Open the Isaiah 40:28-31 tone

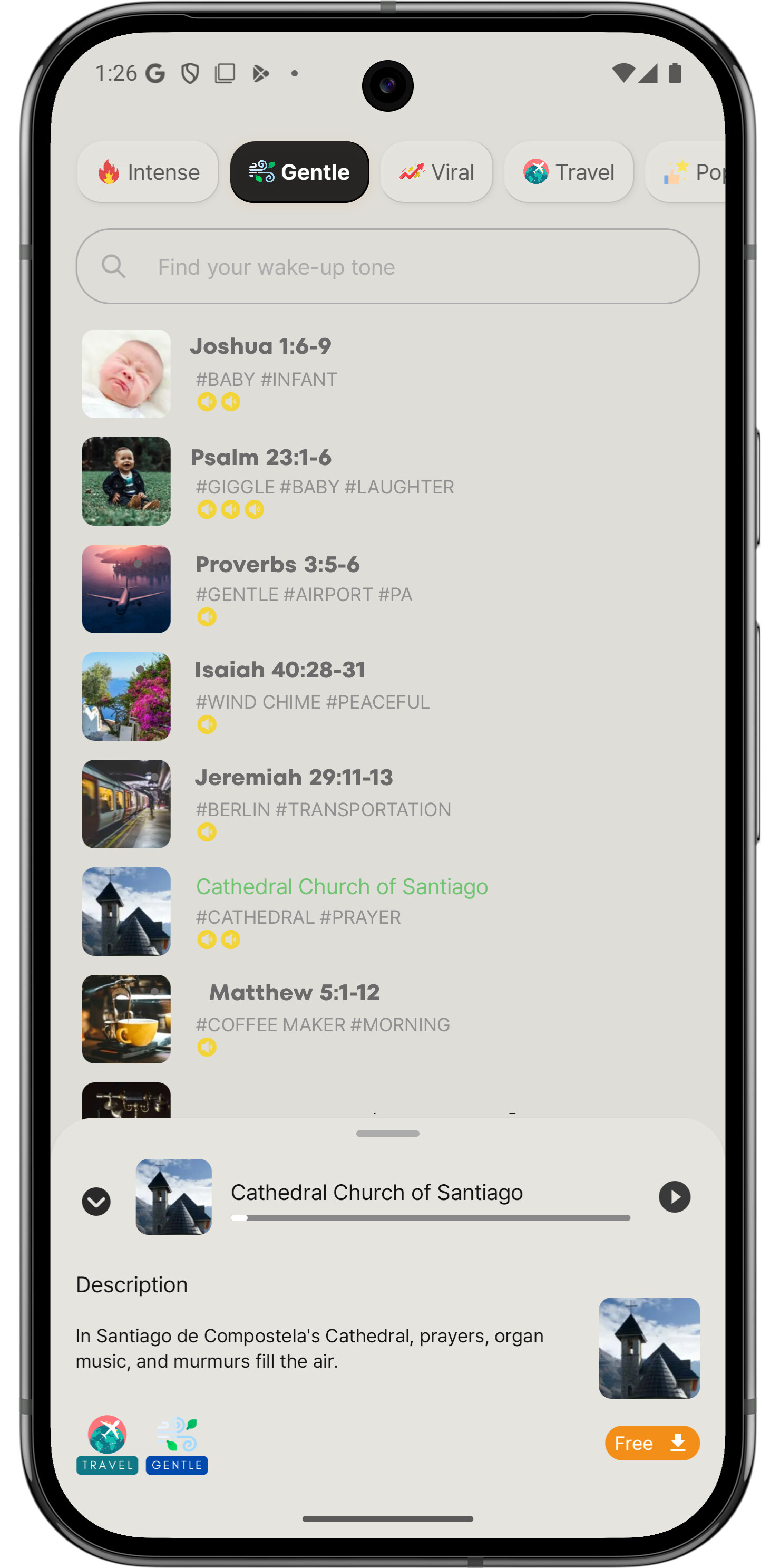click(387, 696)
